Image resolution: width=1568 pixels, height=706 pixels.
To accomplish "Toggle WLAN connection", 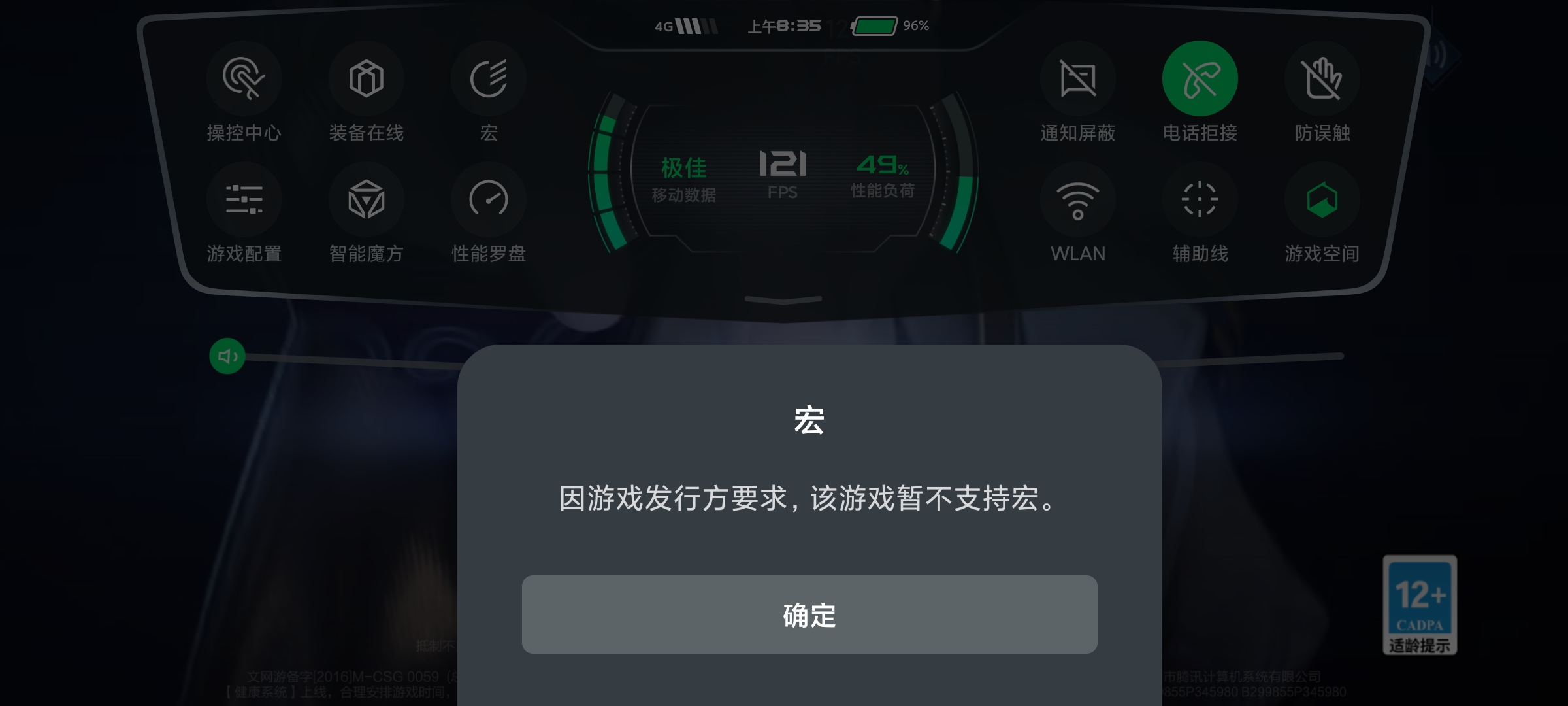I will pyautogui.click(x=1077, y=199).
